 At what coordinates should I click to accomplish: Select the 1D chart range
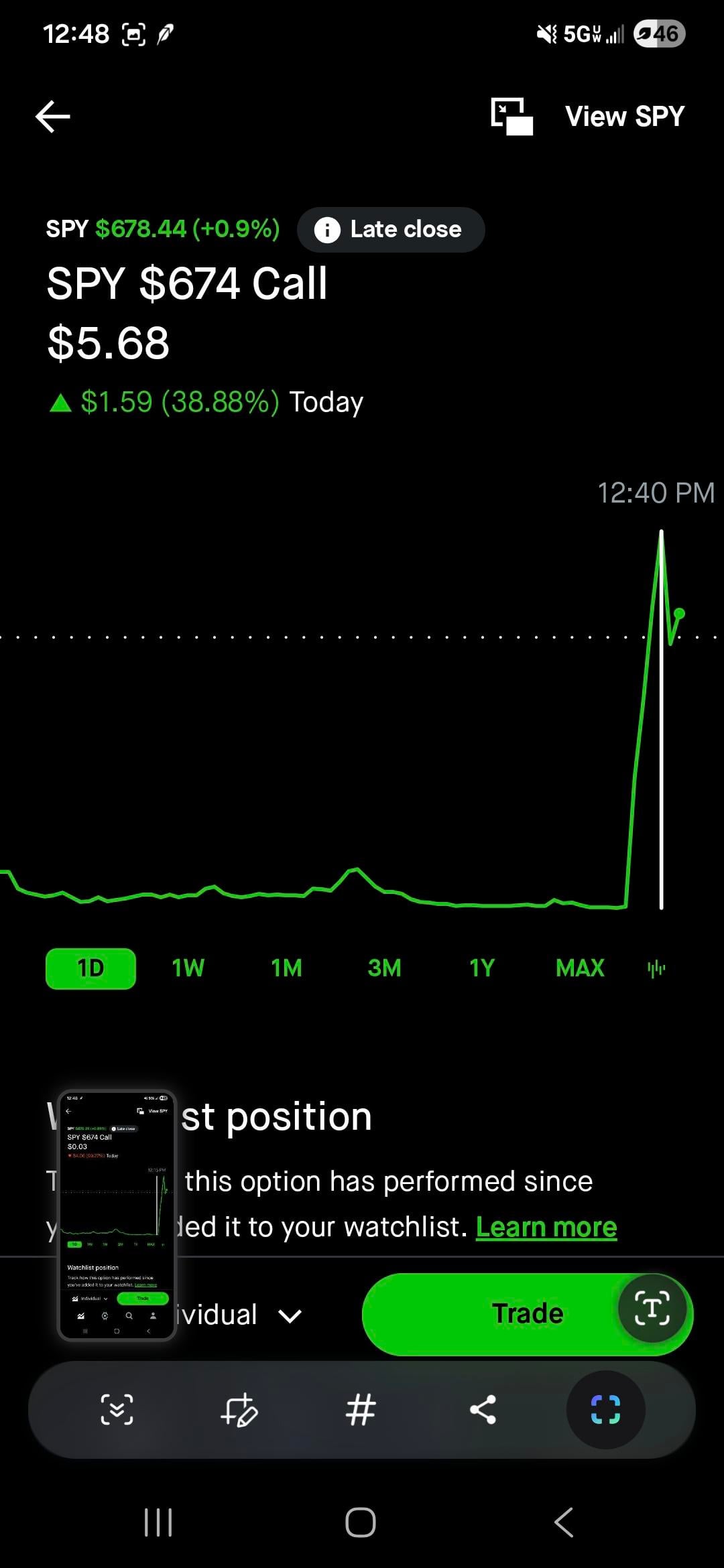[x=90, y=968]
